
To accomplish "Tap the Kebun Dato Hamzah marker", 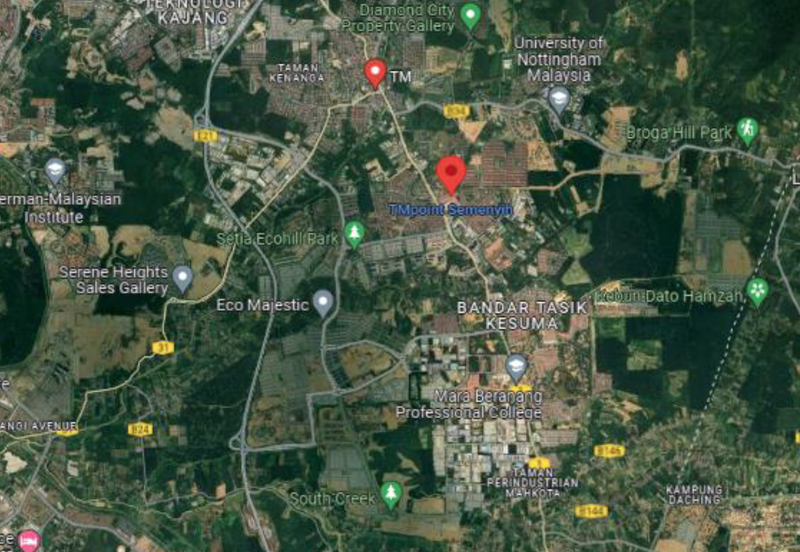I will 758,291.
